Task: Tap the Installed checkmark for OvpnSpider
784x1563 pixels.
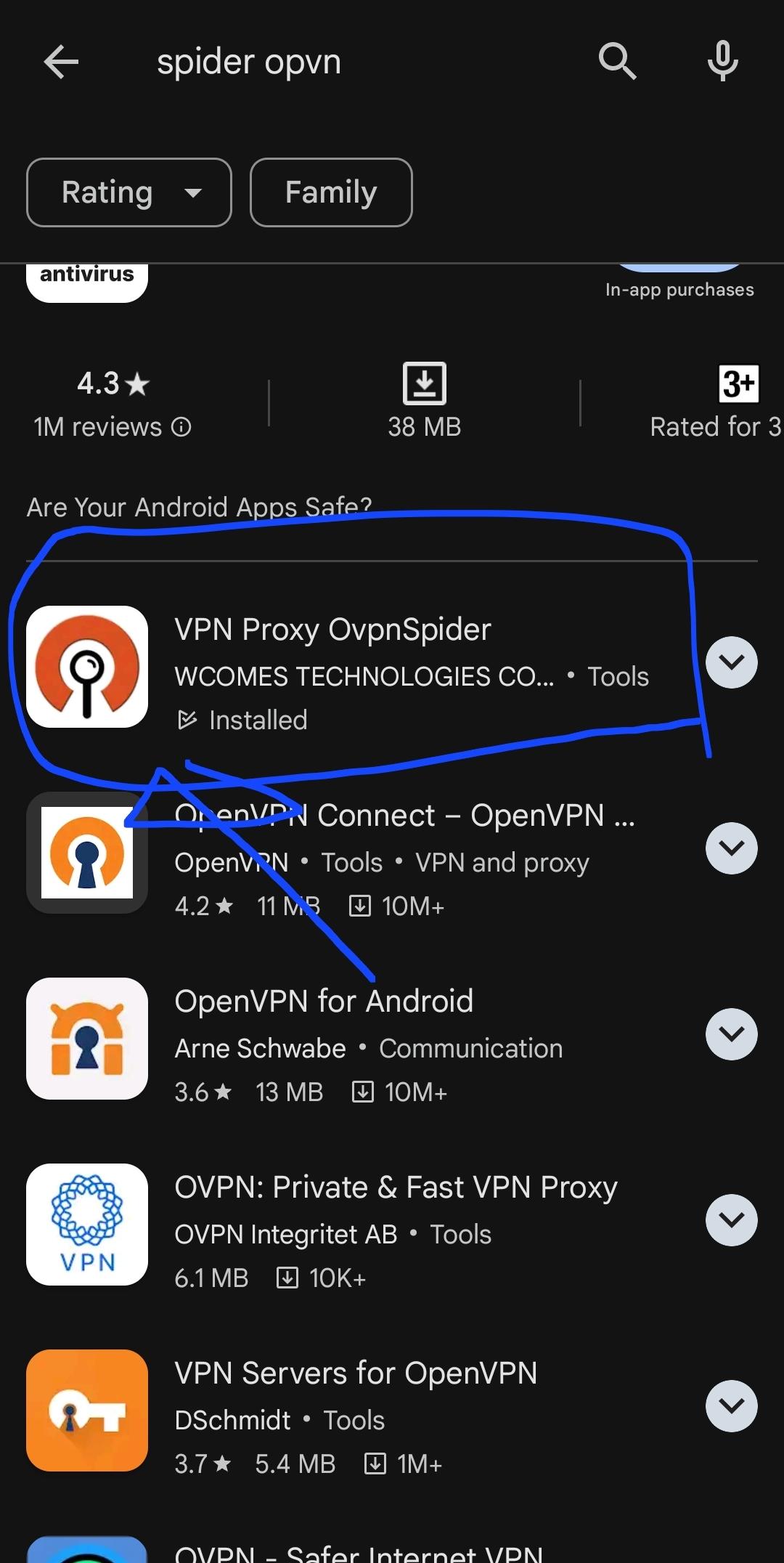Action: 188,719
